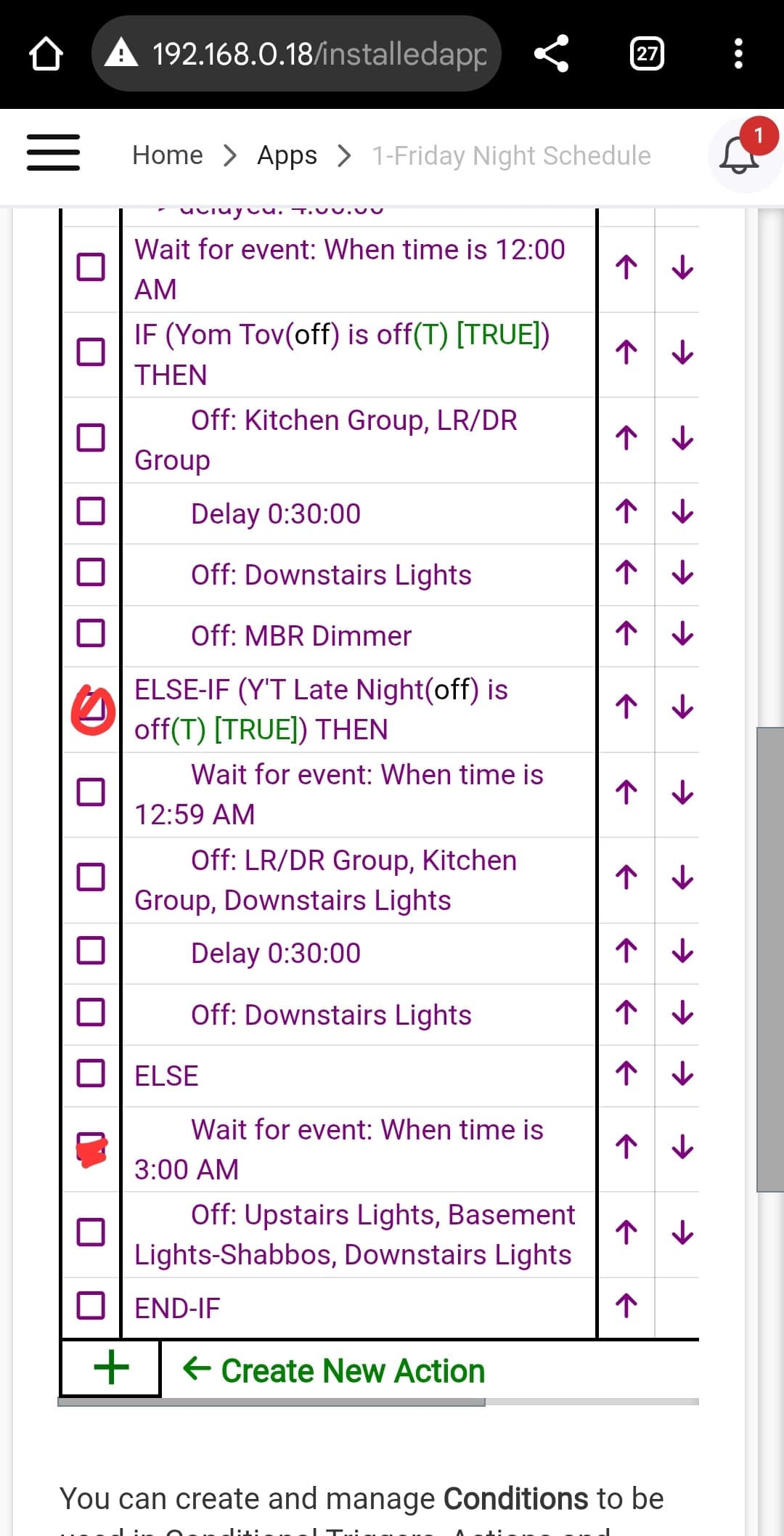The height and width of the screenshot is (1536, 784).
Task: Select the Wait for 12:00 AM row checkbox
Action: point(91,267)
